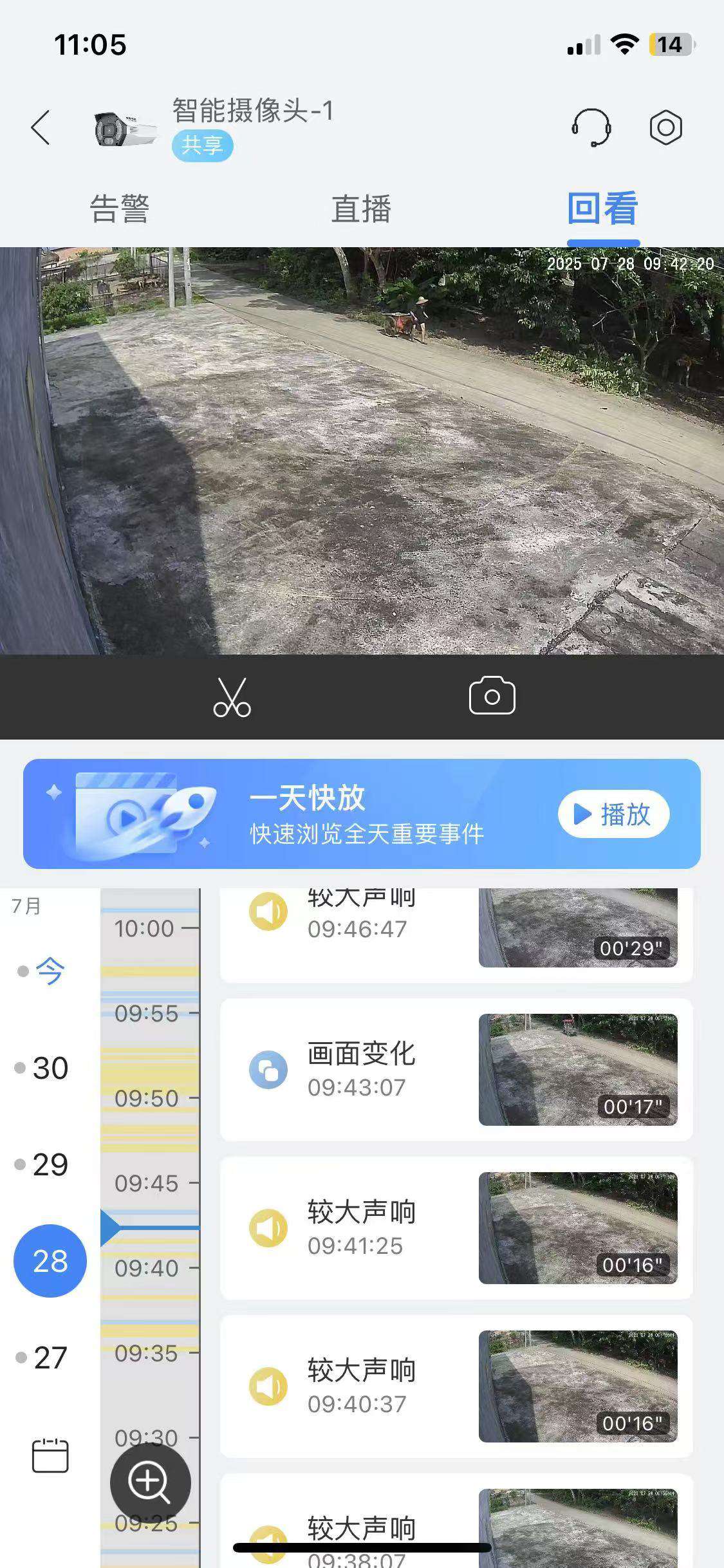724x1568 pixels.
Task: Open the calendar date picker
Action: 50,1455
